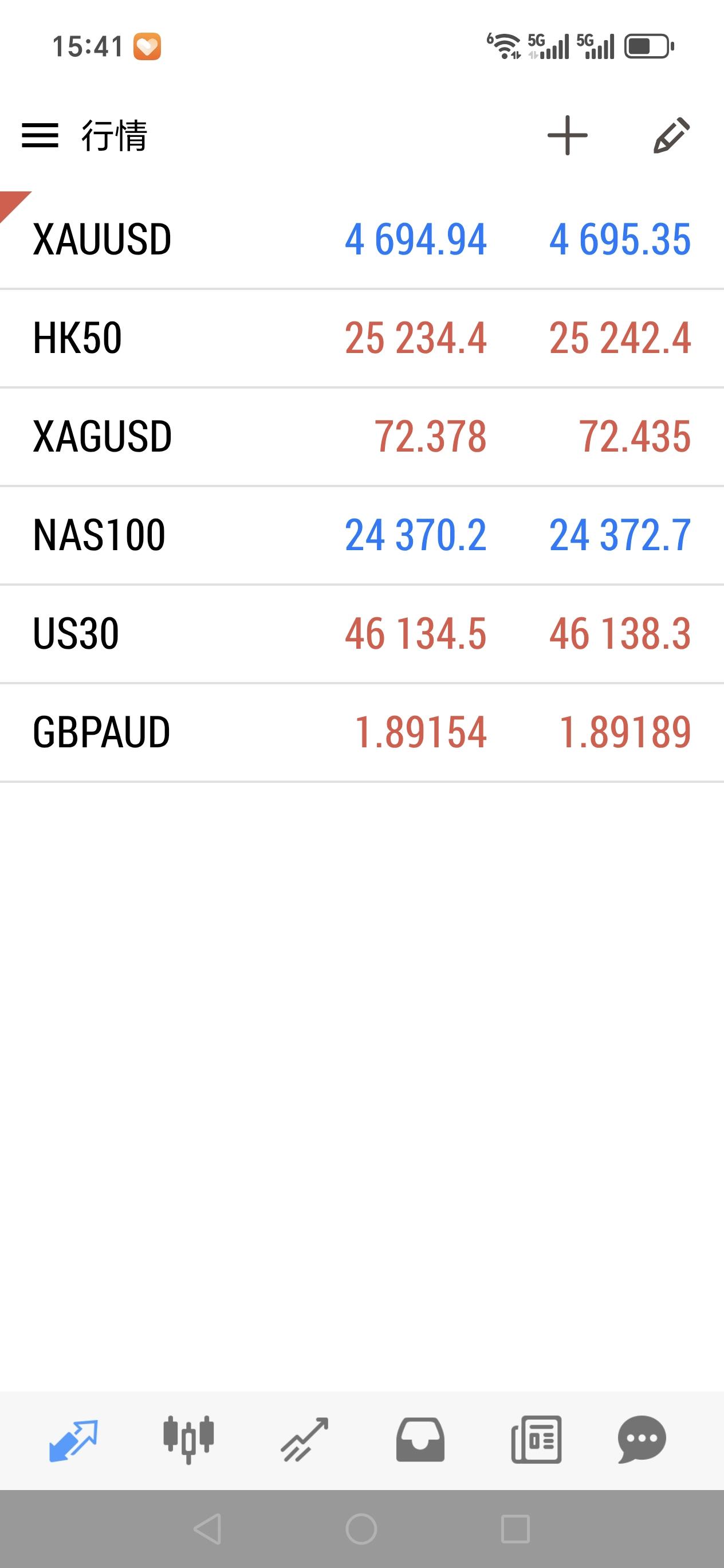Go to the news tab
The width and height of the screenshot is (724, 1568).
(536, 1440)
